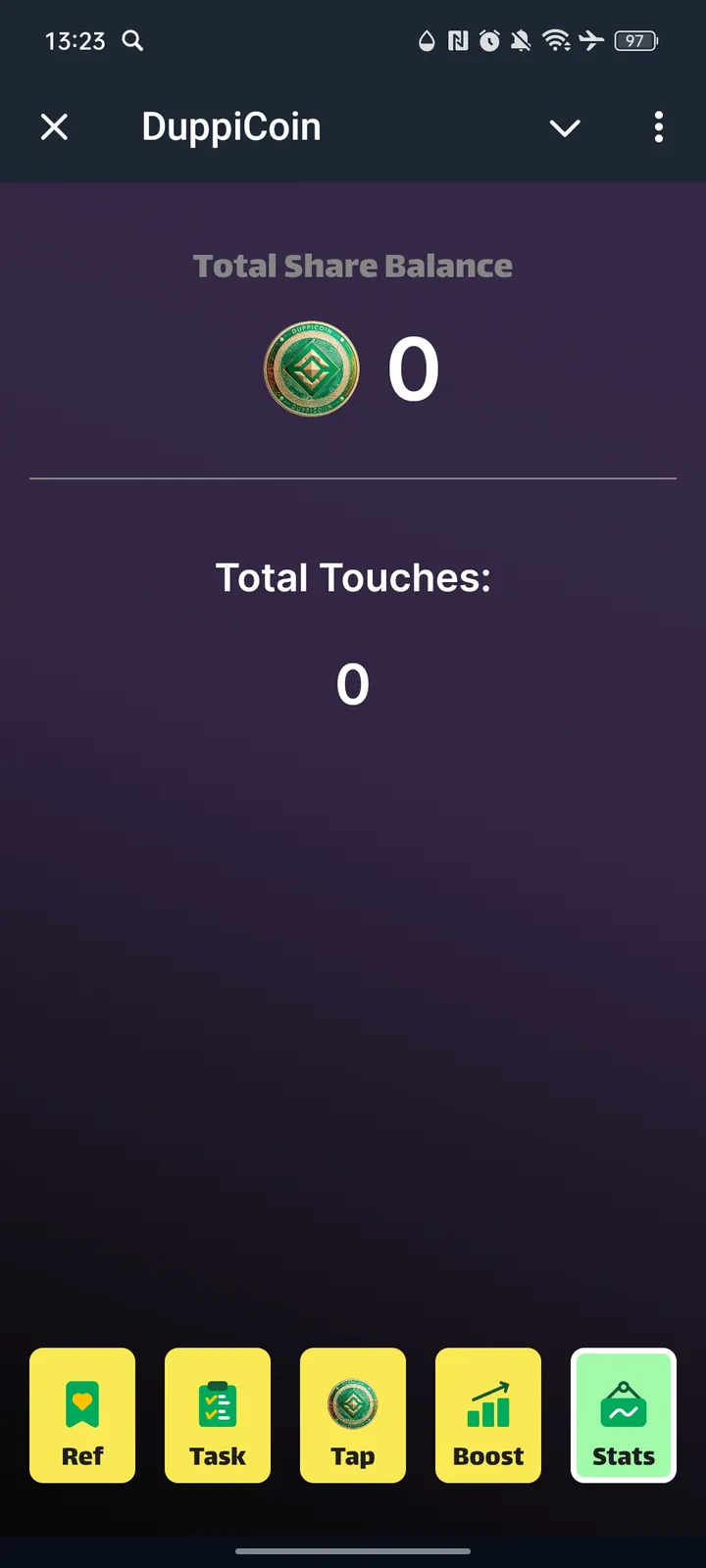Collapse the app with the chevron
This screenshot has height=1568, width=706.
(x=565, y=127)
